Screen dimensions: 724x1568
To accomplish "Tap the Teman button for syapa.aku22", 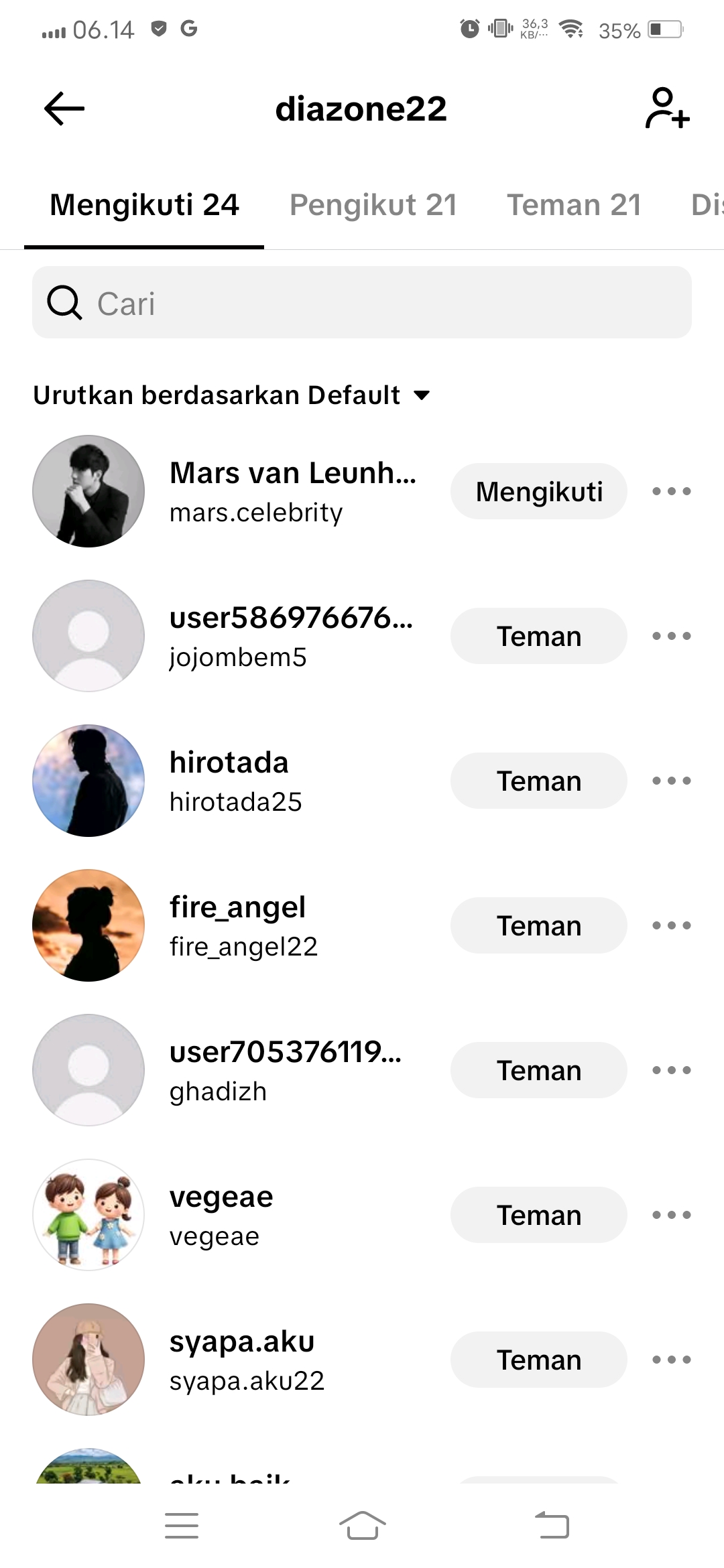I will tap(538, 1360).
